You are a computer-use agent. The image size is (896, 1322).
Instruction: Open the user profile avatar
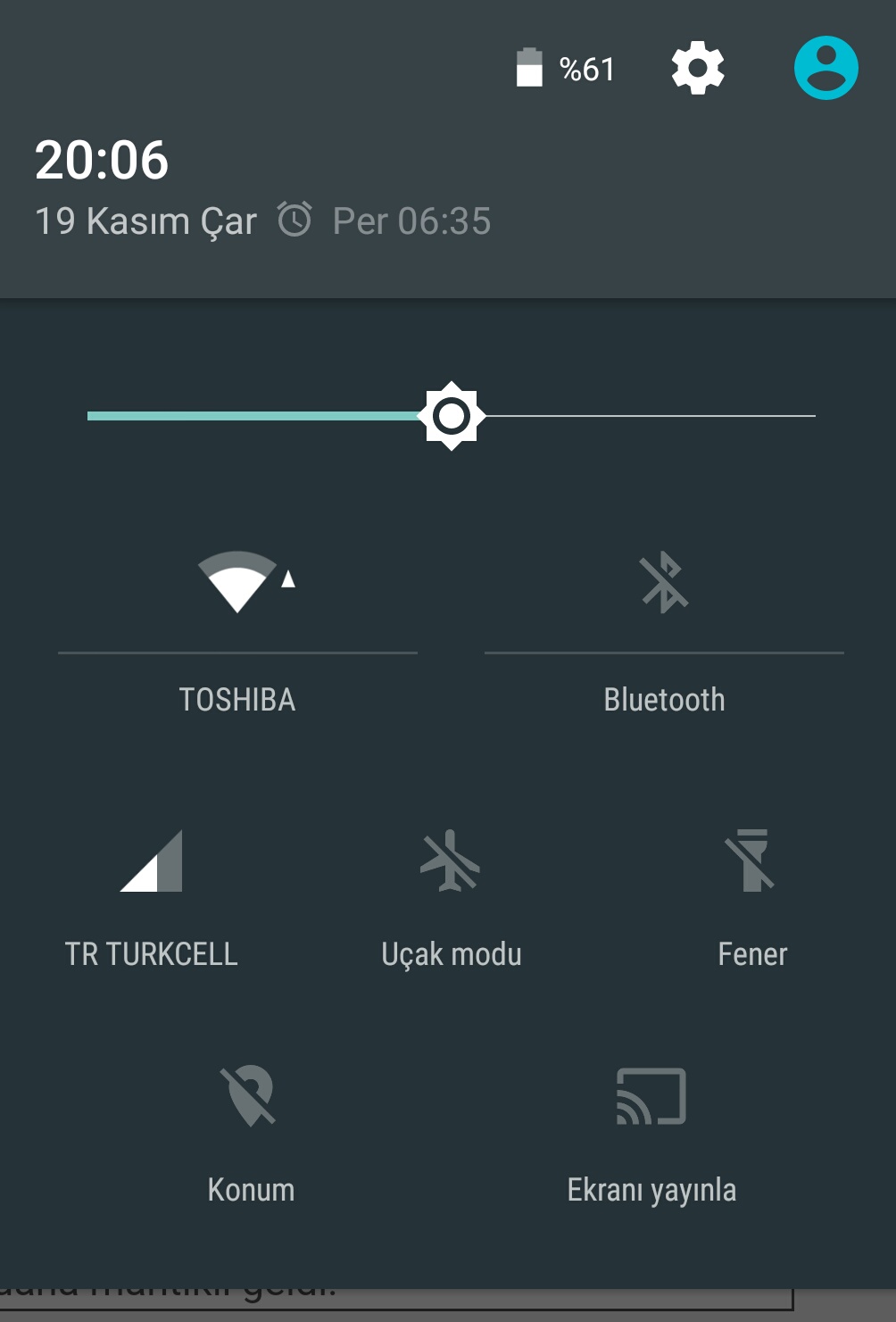click(x=825, y=68)
